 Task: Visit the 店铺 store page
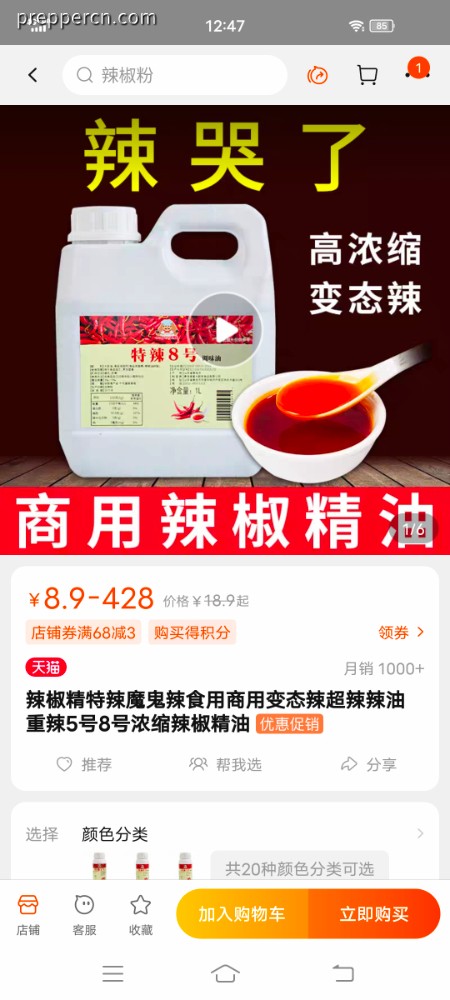click(x=28, y=915)
